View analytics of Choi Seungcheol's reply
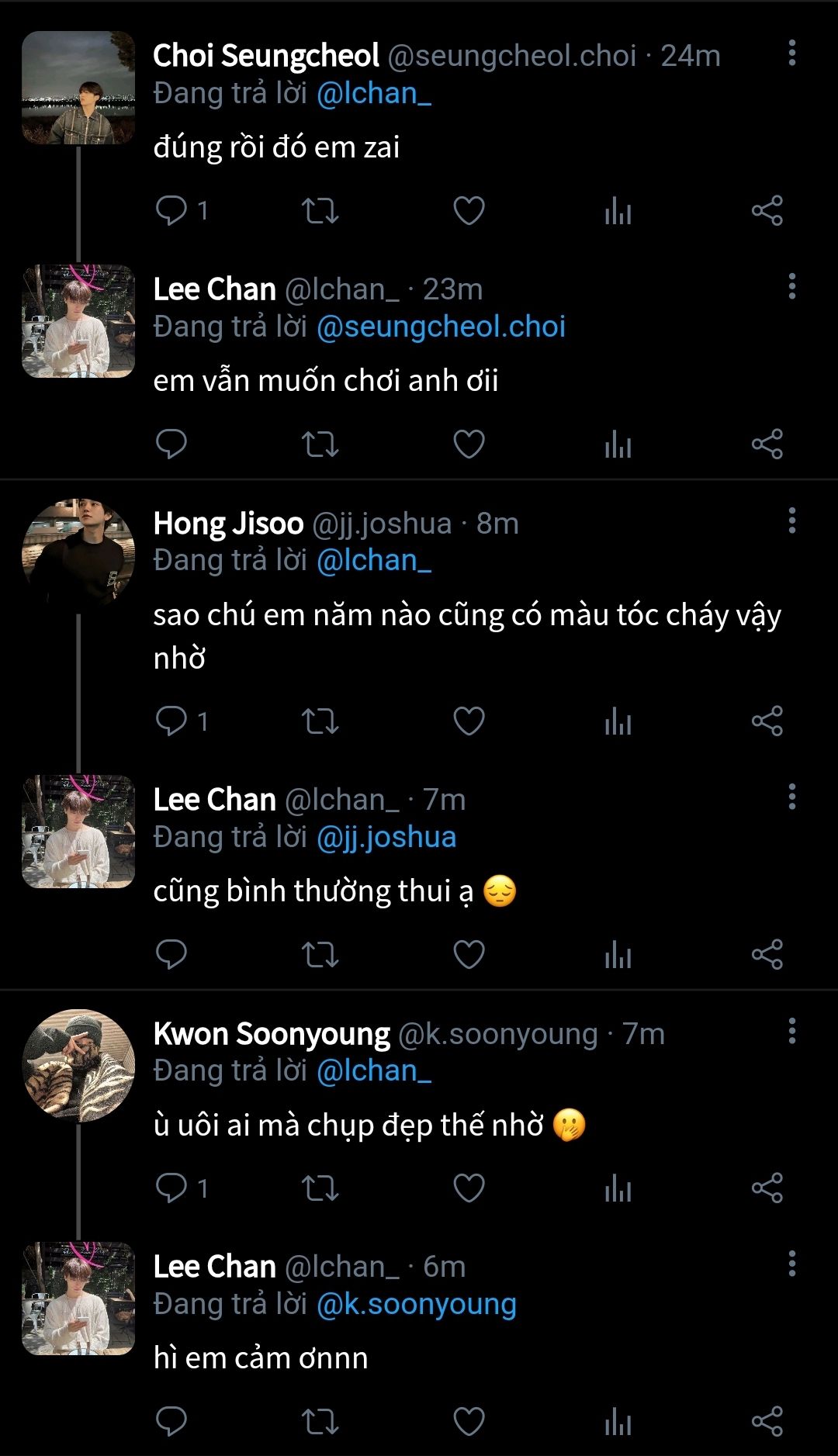This screenshot has height=1456, width=838. point(618,210)
